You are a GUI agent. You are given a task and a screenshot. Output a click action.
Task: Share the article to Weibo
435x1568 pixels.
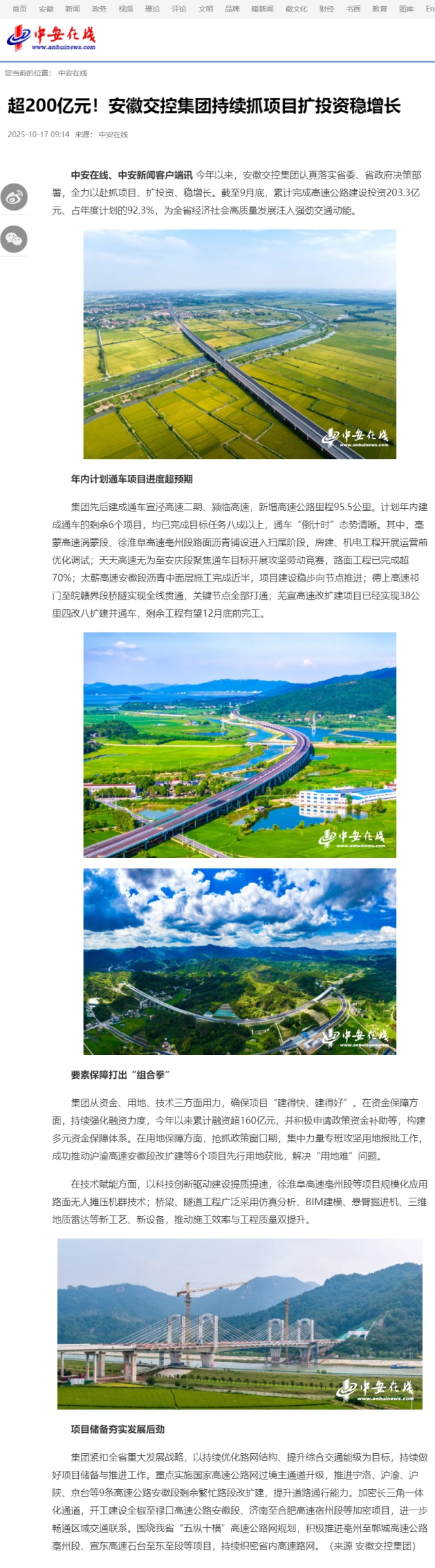14,197
